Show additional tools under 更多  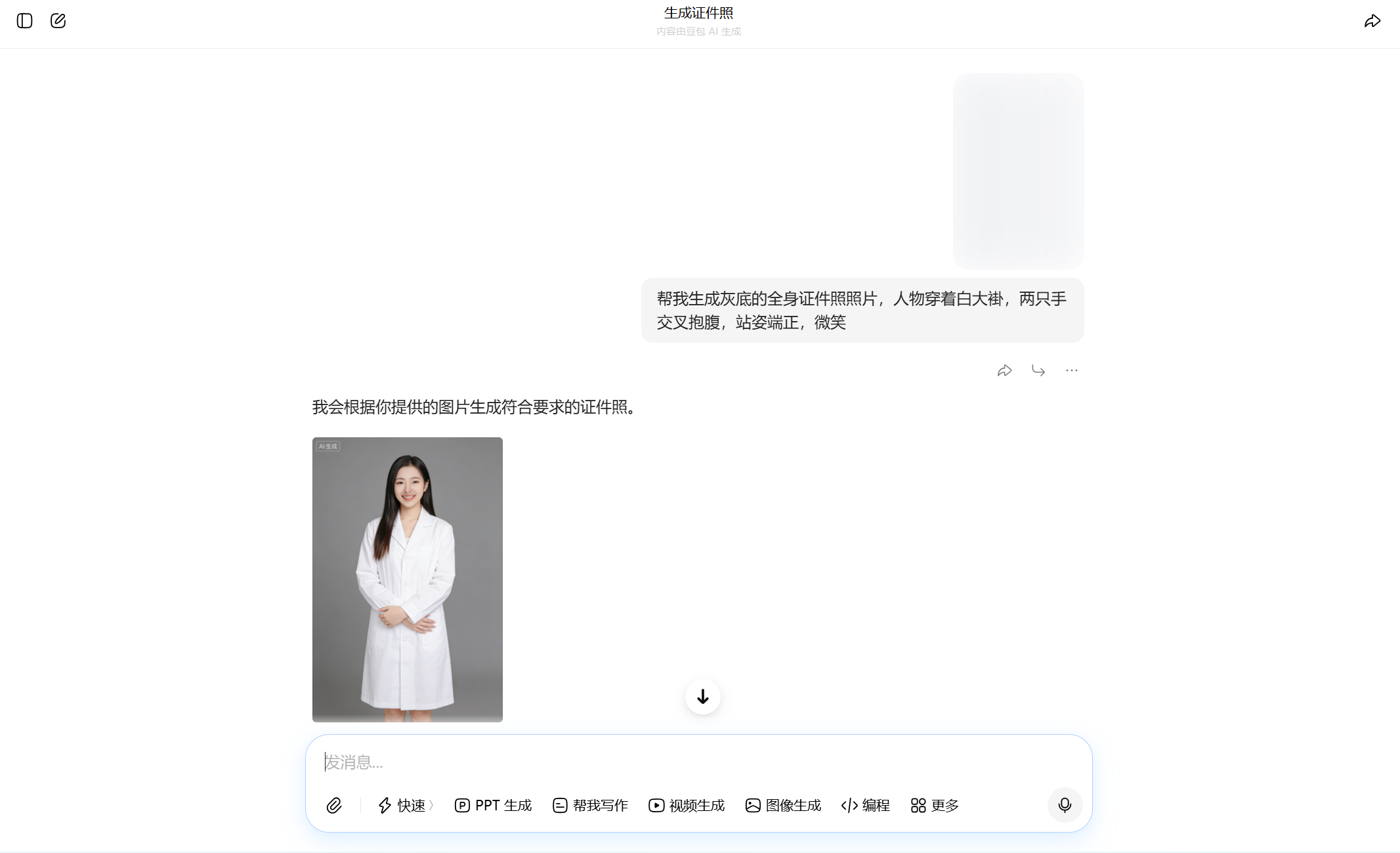pyautogui.click(x=935, y=806)
